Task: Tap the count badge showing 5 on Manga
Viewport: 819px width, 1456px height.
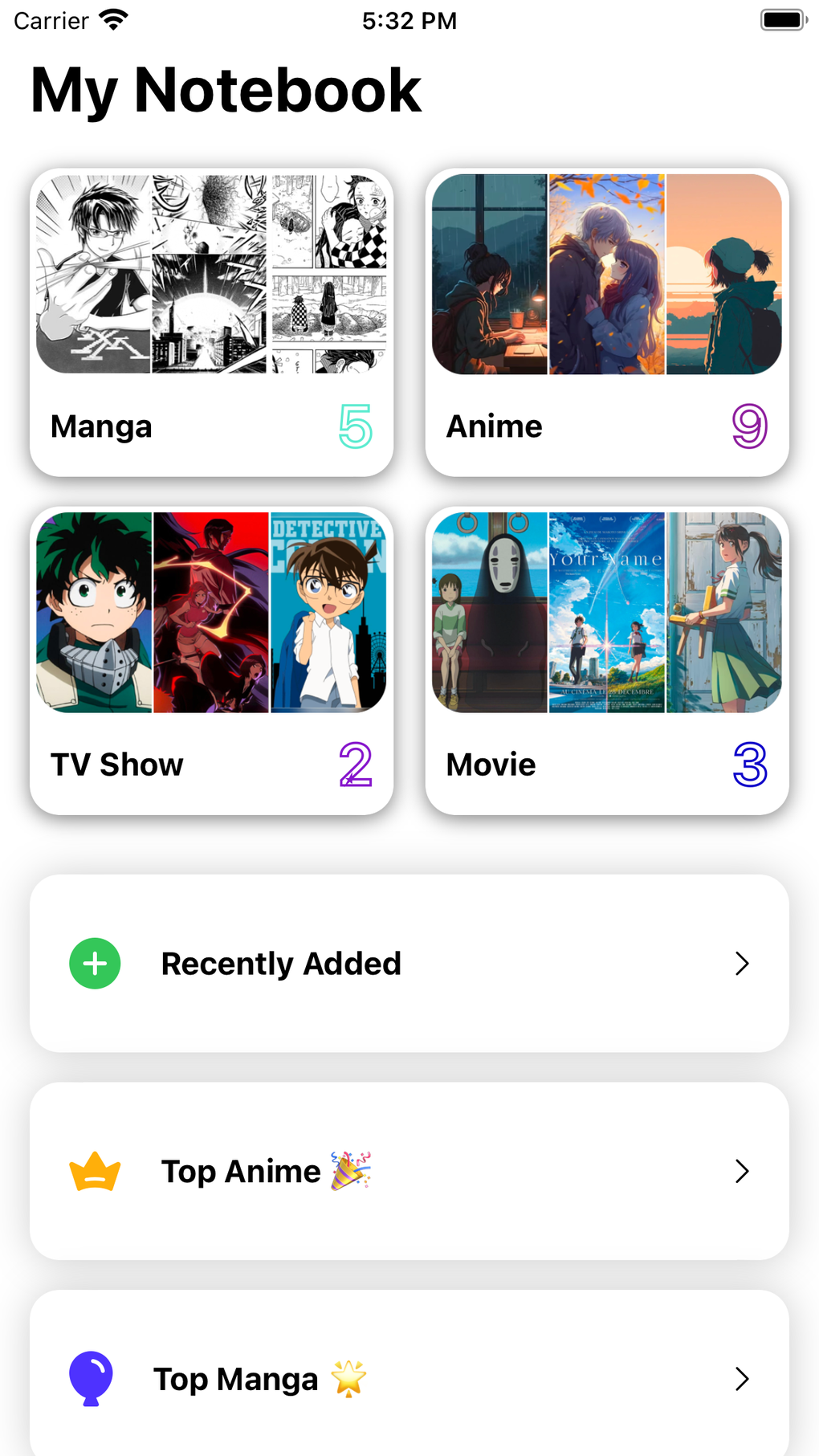Action: [x=356, y=426]
